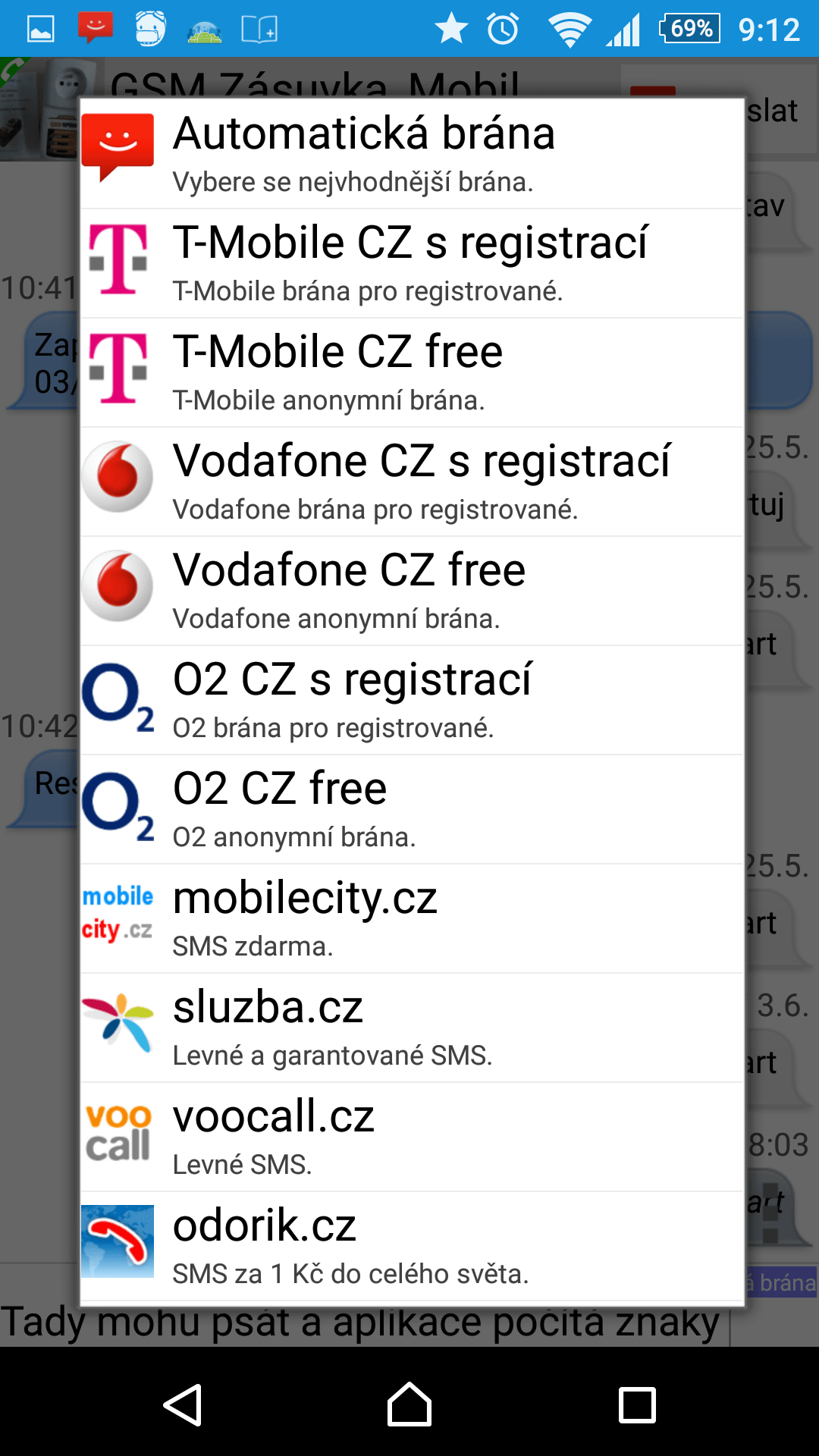Pick the O2 CZ free gateway

(x=412, y=809)
